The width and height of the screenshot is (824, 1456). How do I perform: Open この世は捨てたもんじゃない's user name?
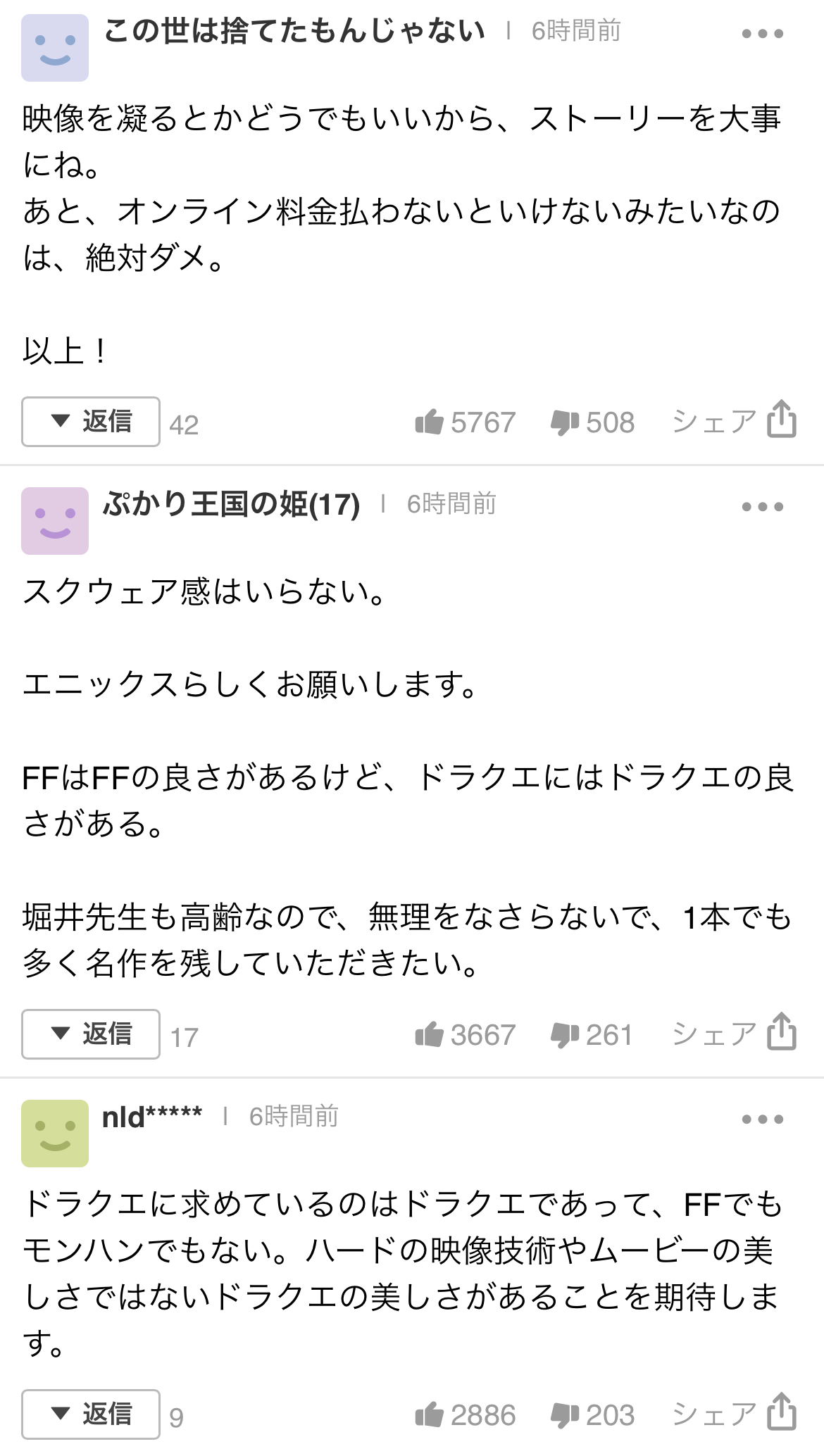(294, 31)
